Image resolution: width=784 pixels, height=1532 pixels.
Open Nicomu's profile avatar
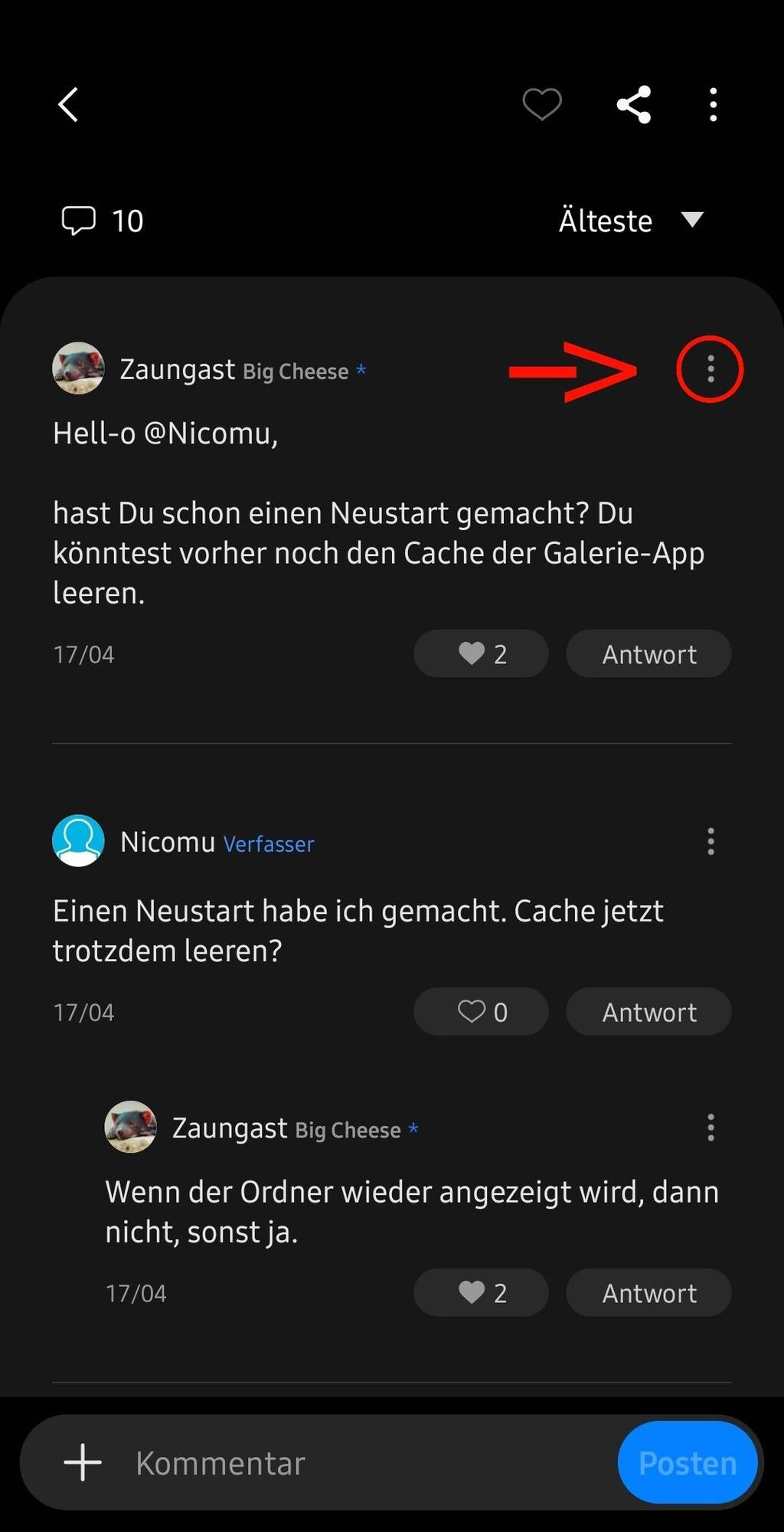coord(78,840)
